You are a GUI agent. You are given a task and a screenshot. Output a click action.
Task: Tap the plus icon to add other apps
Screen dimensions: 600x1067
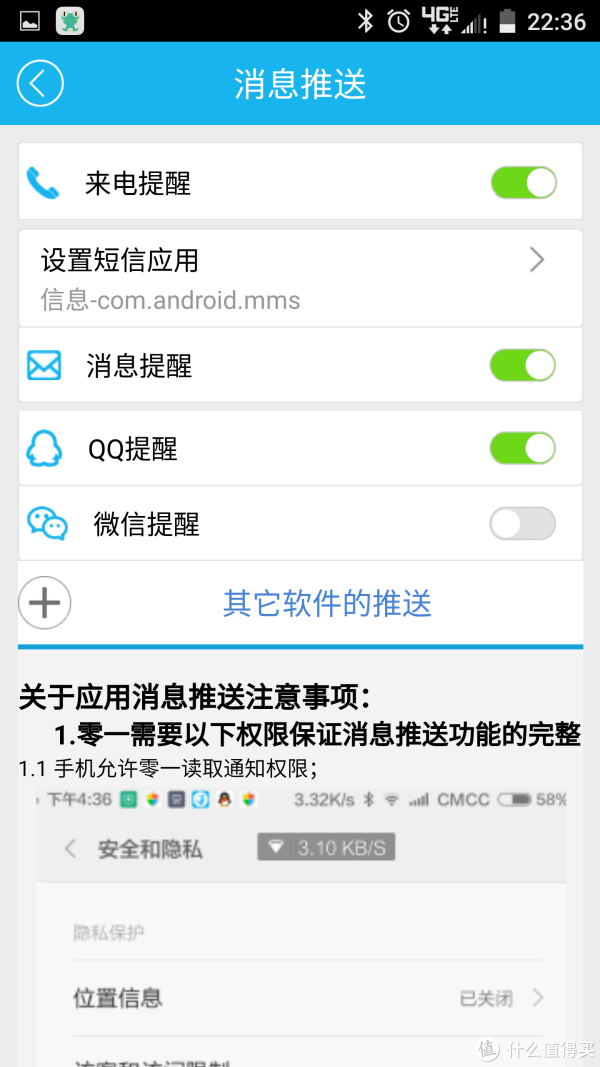(x=45, y=603)
